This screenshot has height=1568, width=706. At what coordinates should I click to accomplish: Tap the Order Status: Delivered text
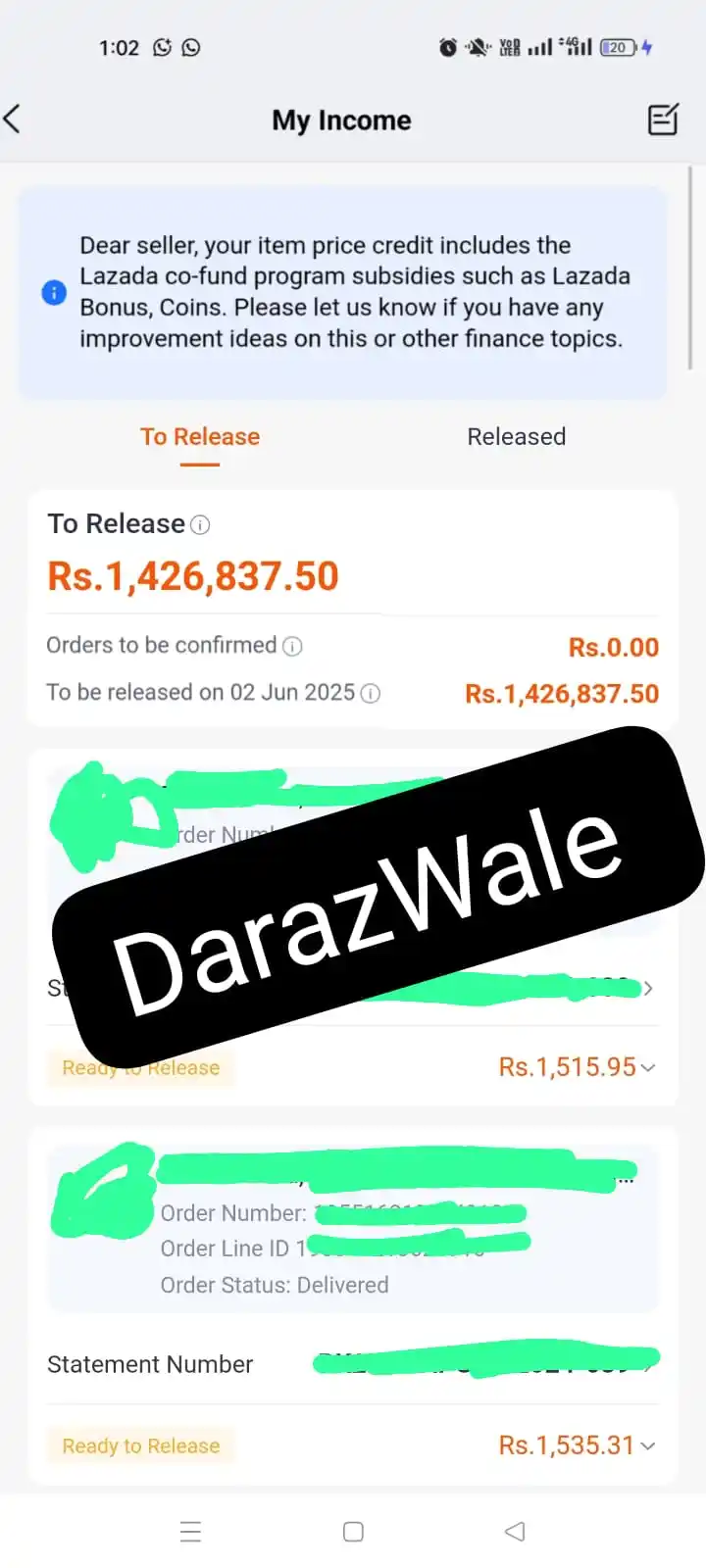pyautogui.click(x=275, y=1285)
